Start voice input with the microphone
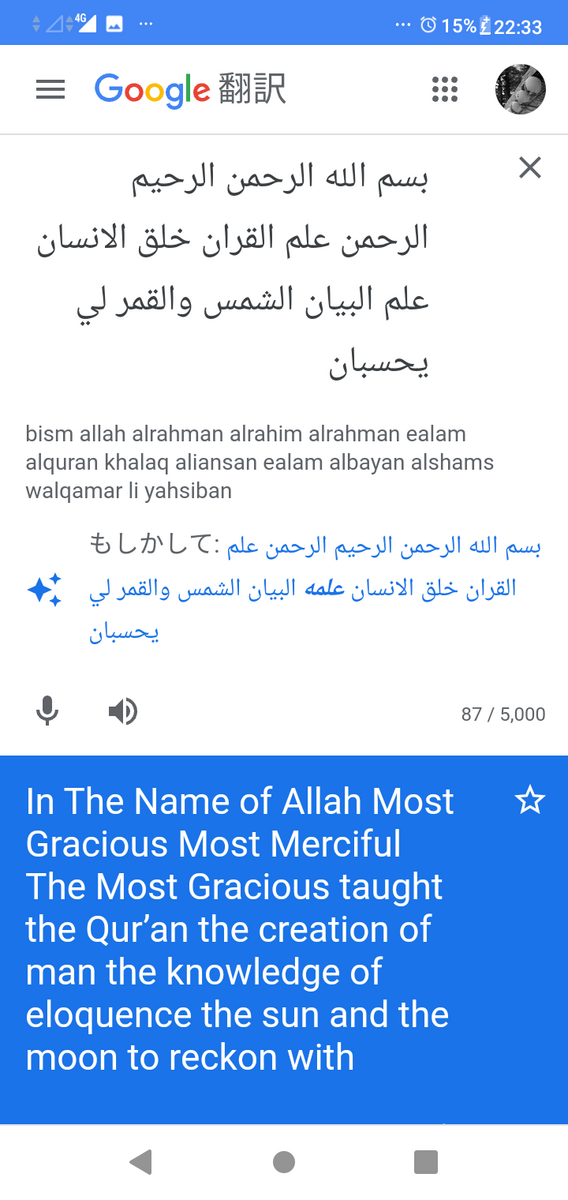568x1200 pixels. tap(47, 711)
